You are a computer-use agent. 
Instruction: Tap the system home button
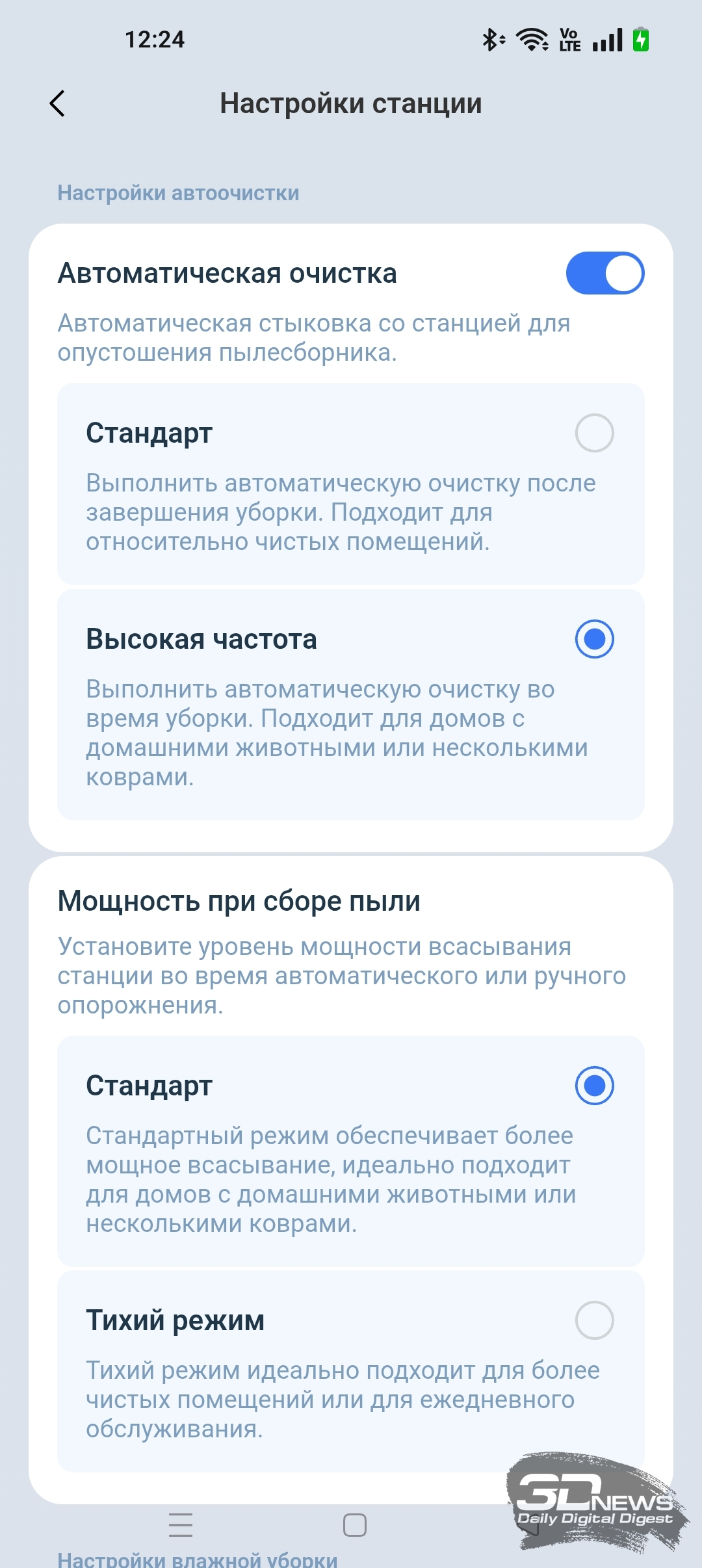(354, 1525)
